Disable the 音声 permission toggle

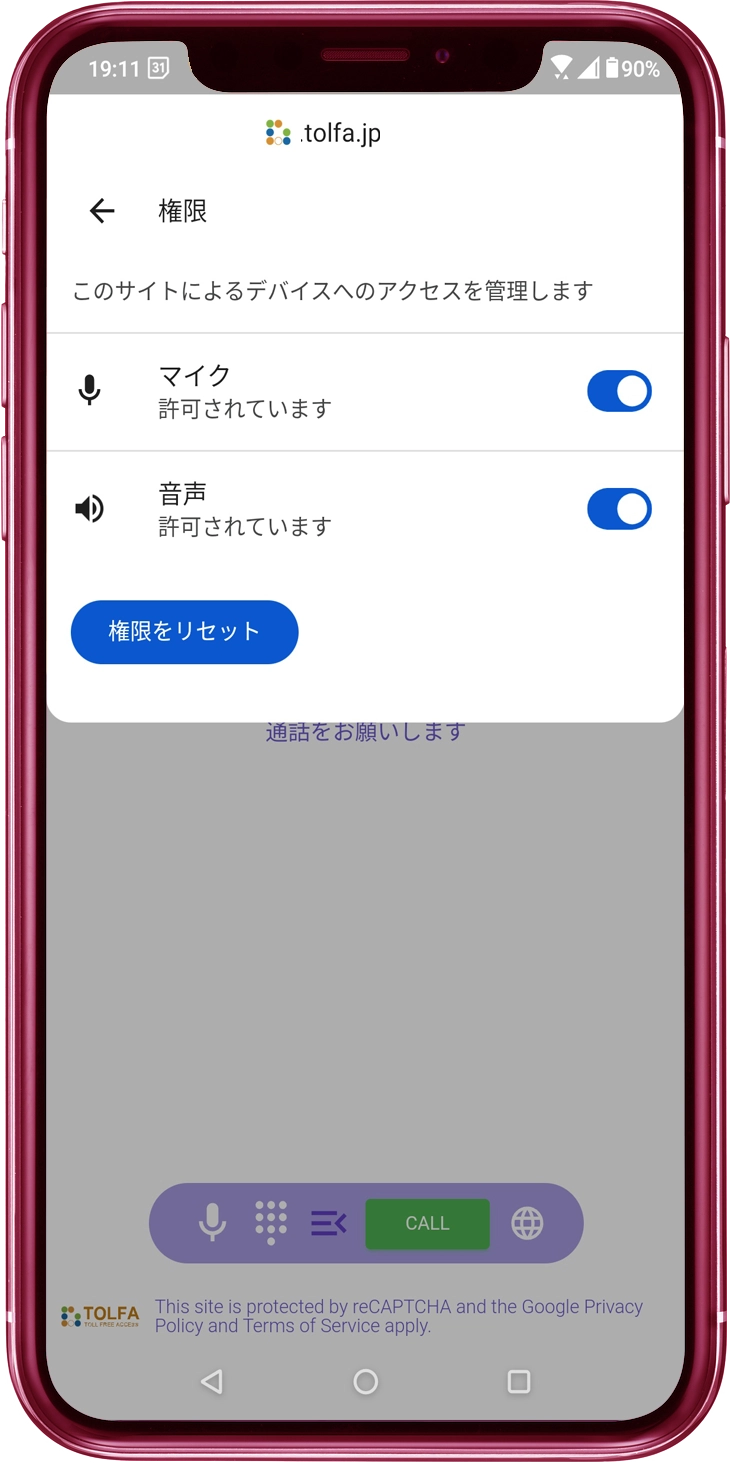pyautogui.click(x=618, y=509)
